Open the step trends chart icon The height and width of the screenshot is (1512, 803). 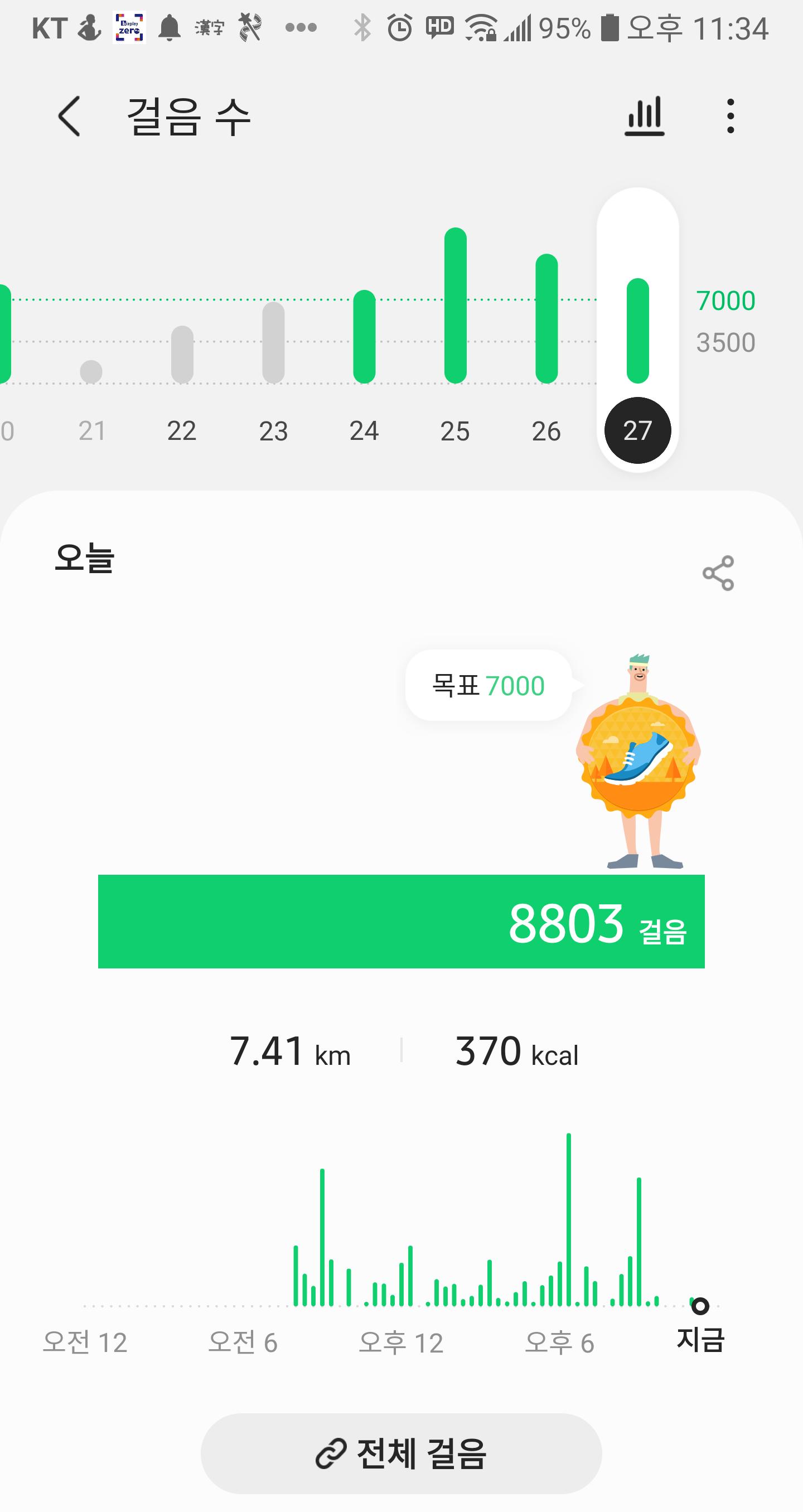645,116
